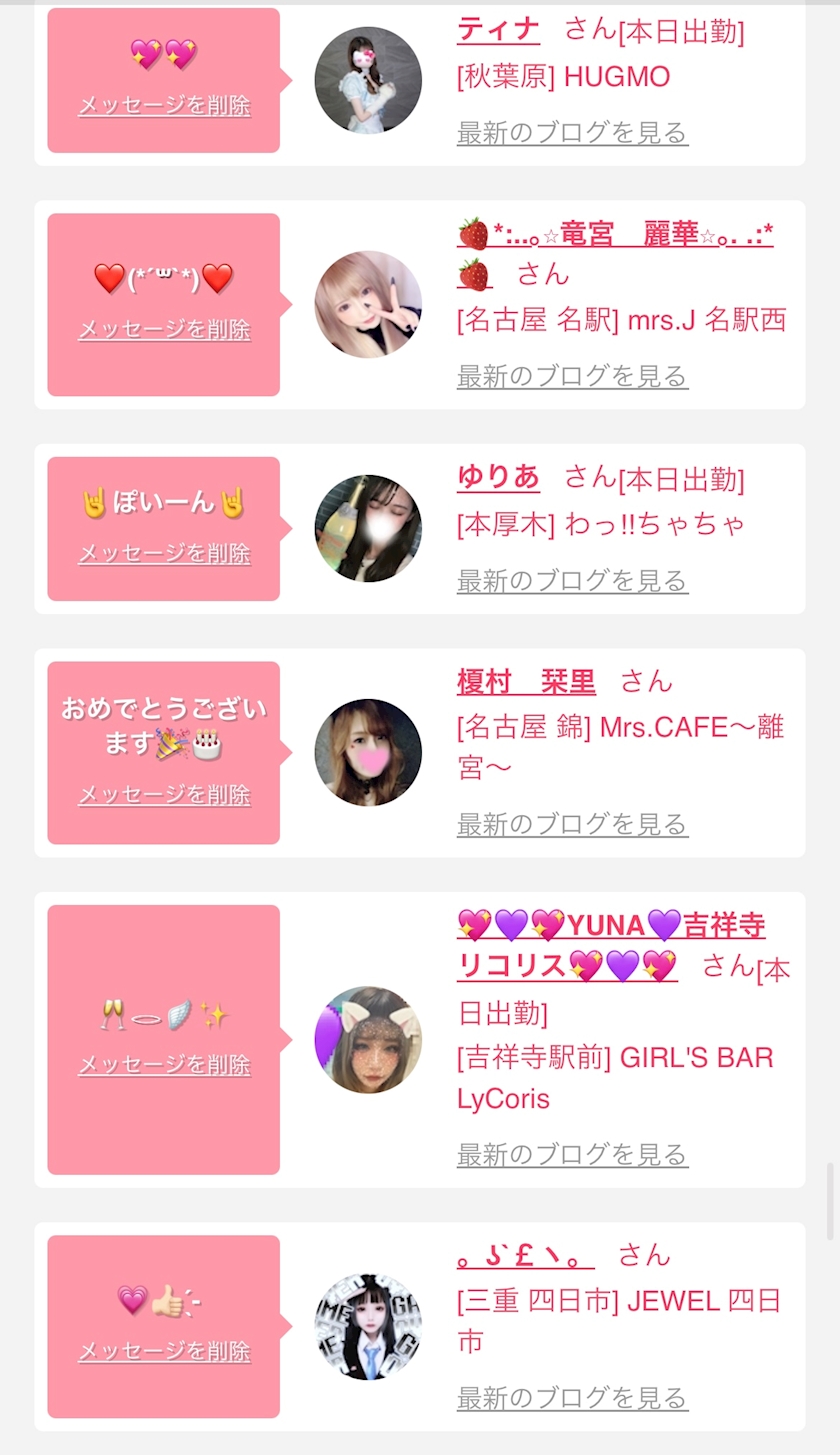View the JEWEL 四日市 member's latest blog
The image size is (840, 1455).
tap(572, 1398)
